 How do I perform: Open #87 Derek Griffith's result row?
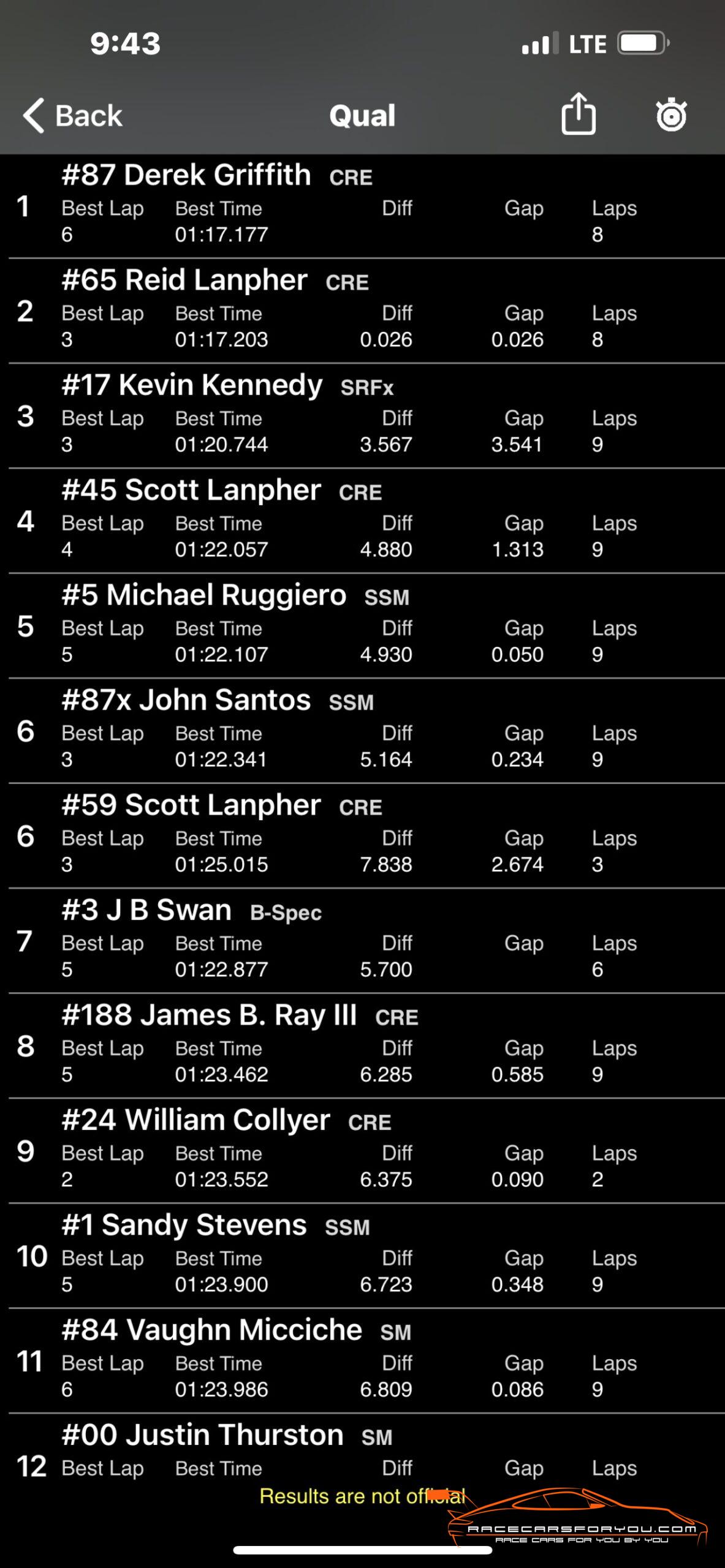[x=362, y=206]
